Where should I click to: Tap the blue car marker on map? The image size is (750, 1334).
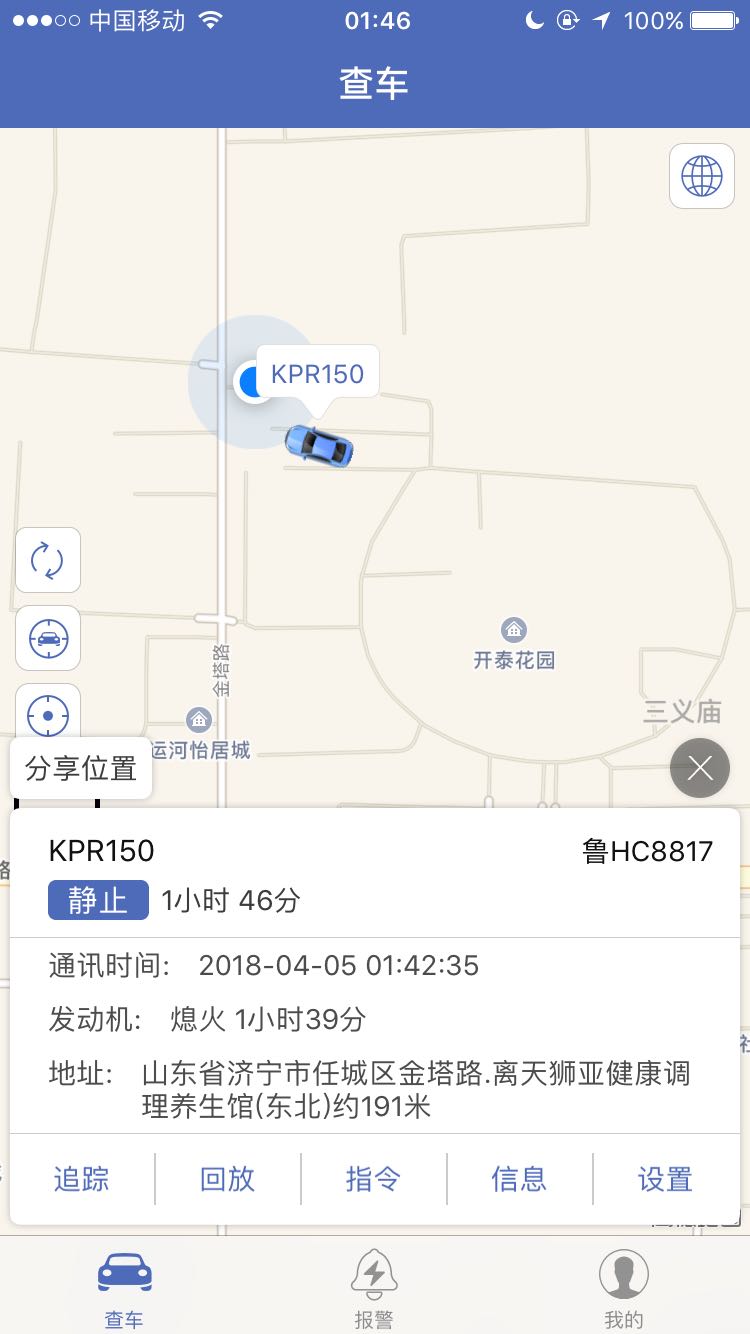pos(319,445)
